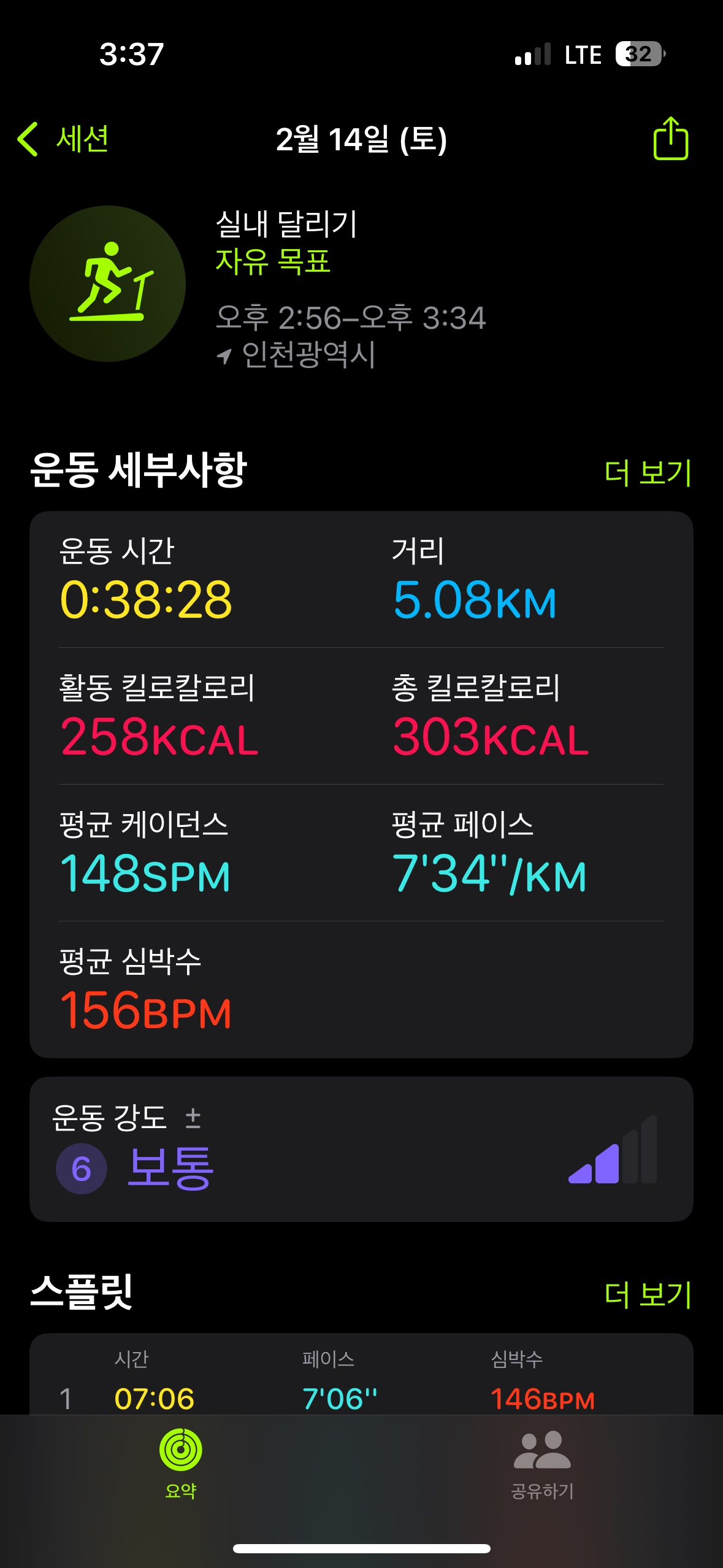Switch to the 요약 tab
The height and width of the screenshot is (1568, 723).
point(180,1464)
